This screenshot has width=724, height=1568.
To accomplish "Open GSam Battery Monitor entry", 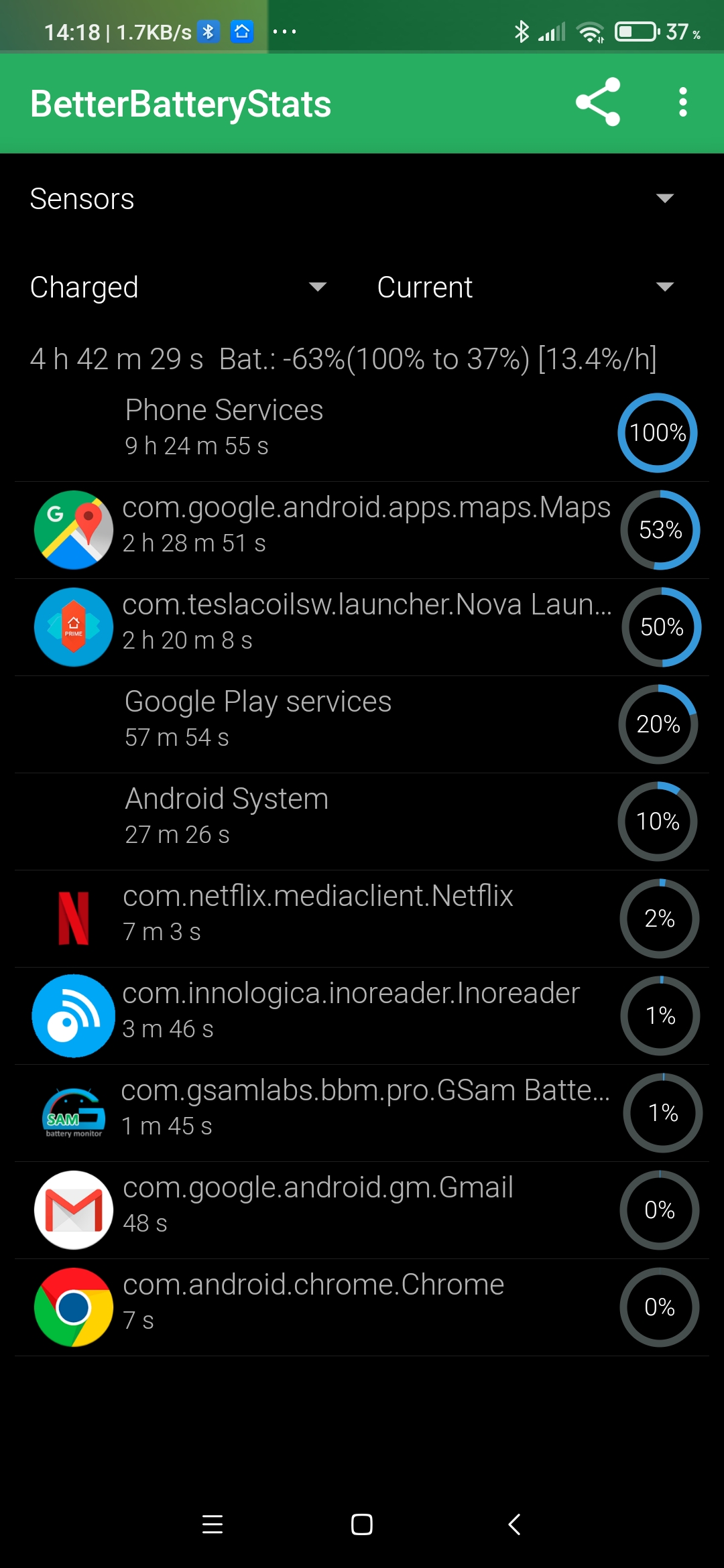I will tap(362, 1112).
